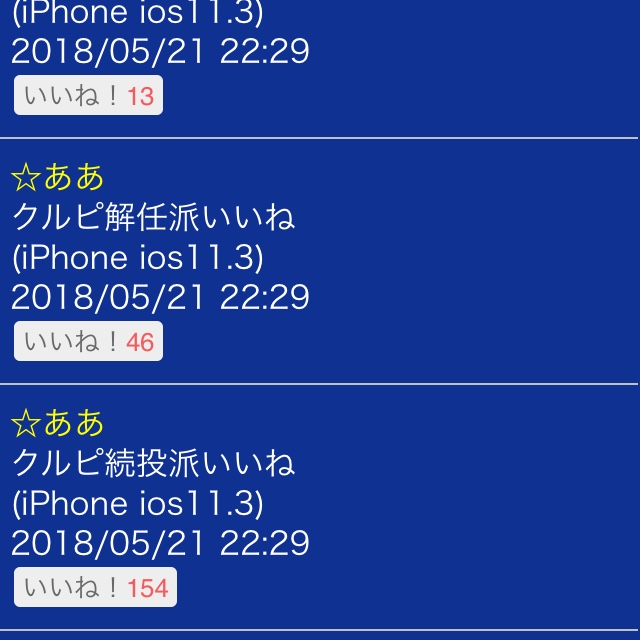Viewport: 640px width, 640px height.
Task: Like the comment with 13 likes
Action: coord(88,96)
